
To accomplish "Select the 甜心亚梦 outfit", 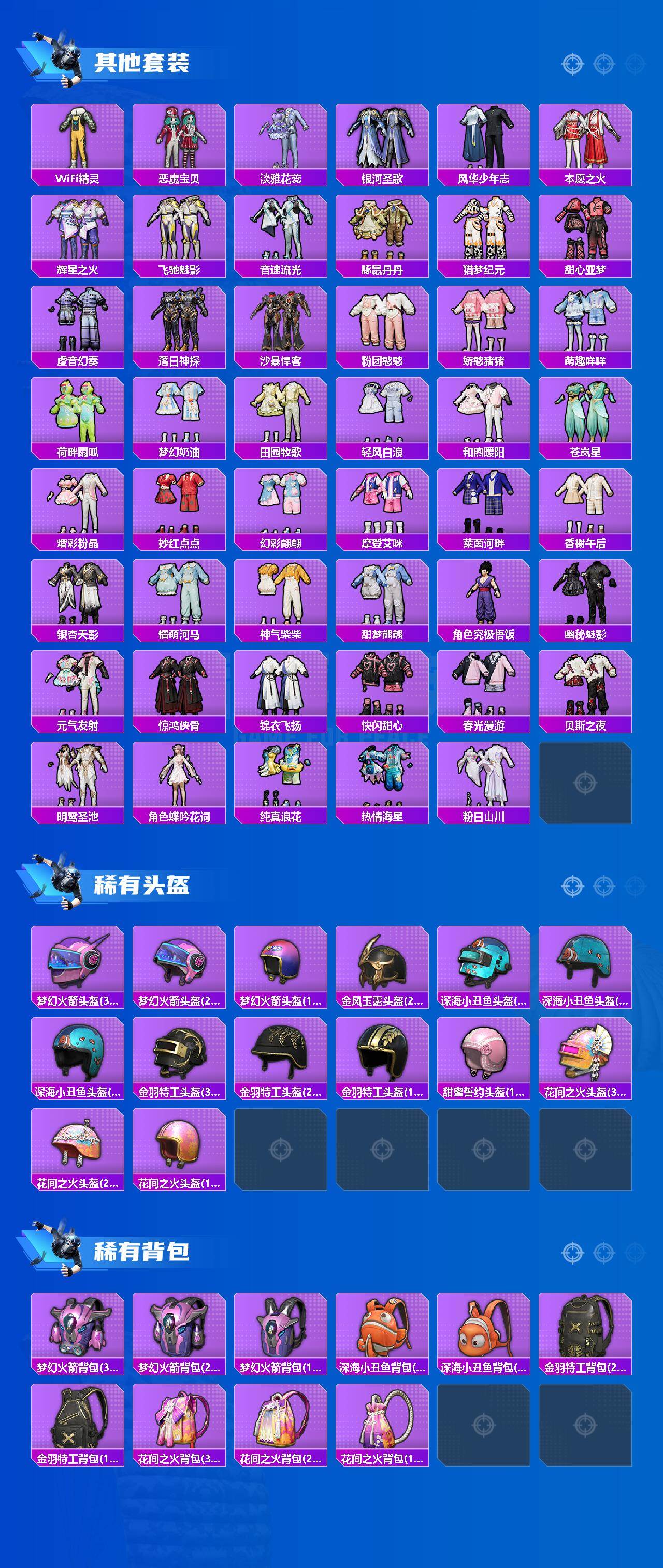I will point(585,237).
